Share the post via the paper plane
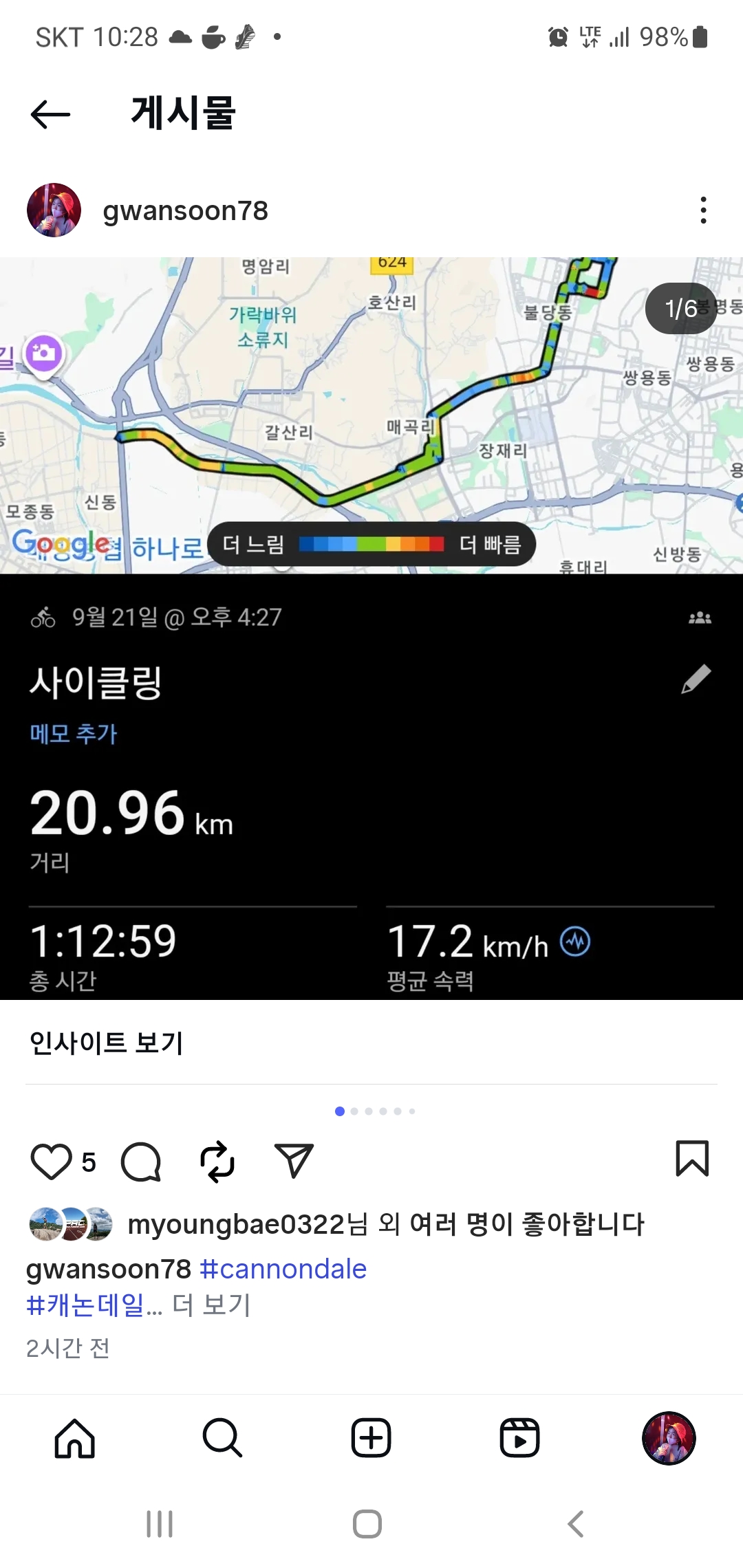Screen dimensions: 743x1568 pyautogui.click(x=294, y=1161)
